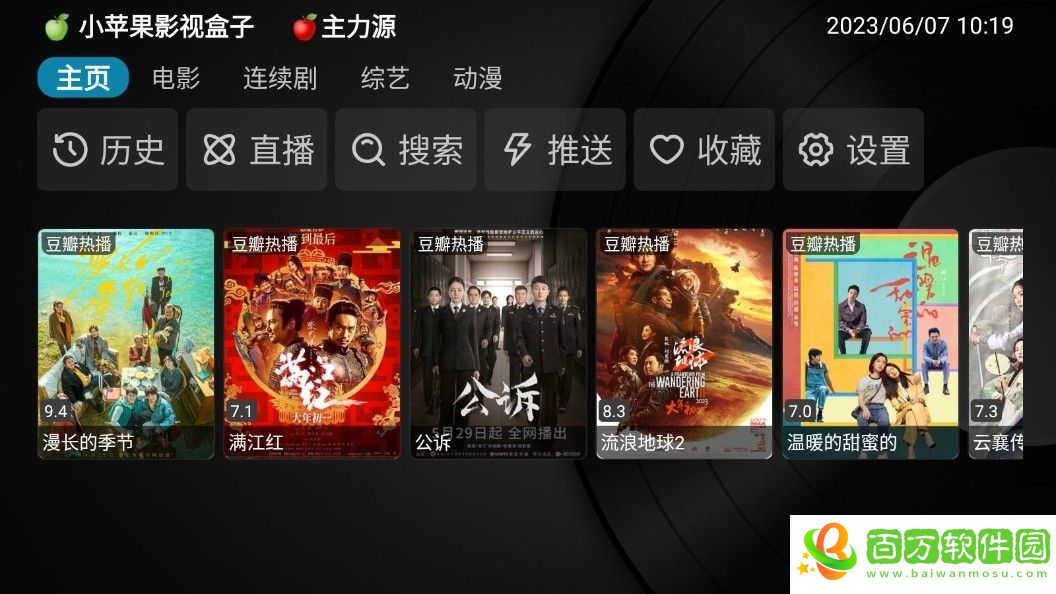
Task: Go to the 动漫 tab
Action: point(477,78)
